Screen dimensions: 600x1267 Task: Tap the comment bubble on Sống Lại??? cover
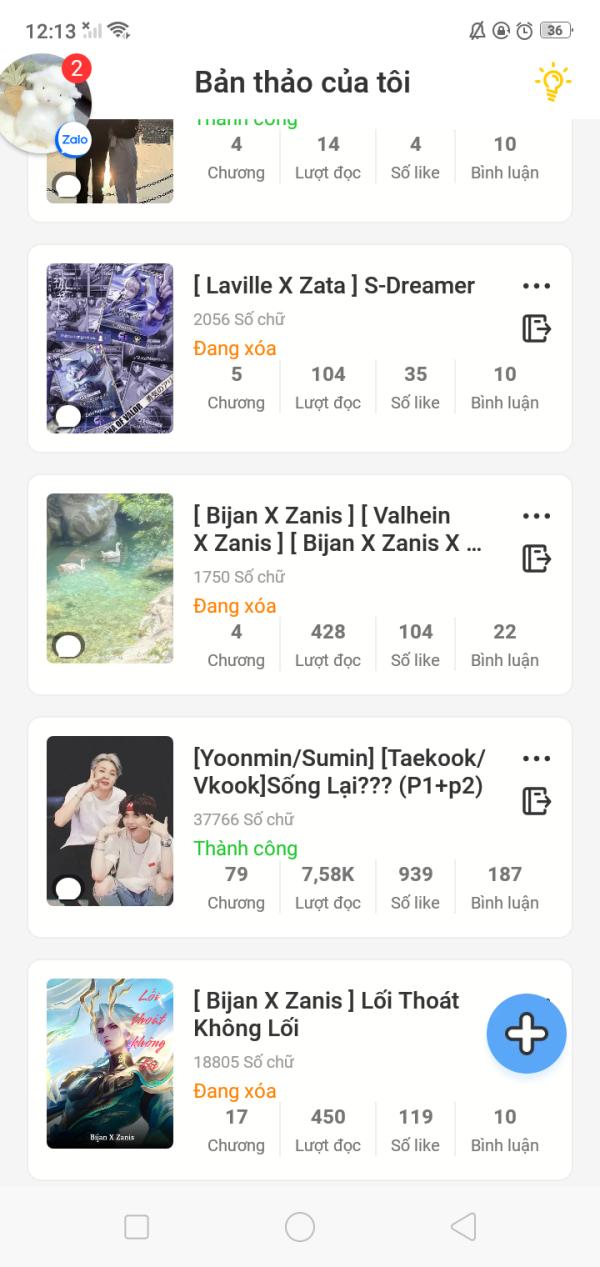tap(67, 888)
